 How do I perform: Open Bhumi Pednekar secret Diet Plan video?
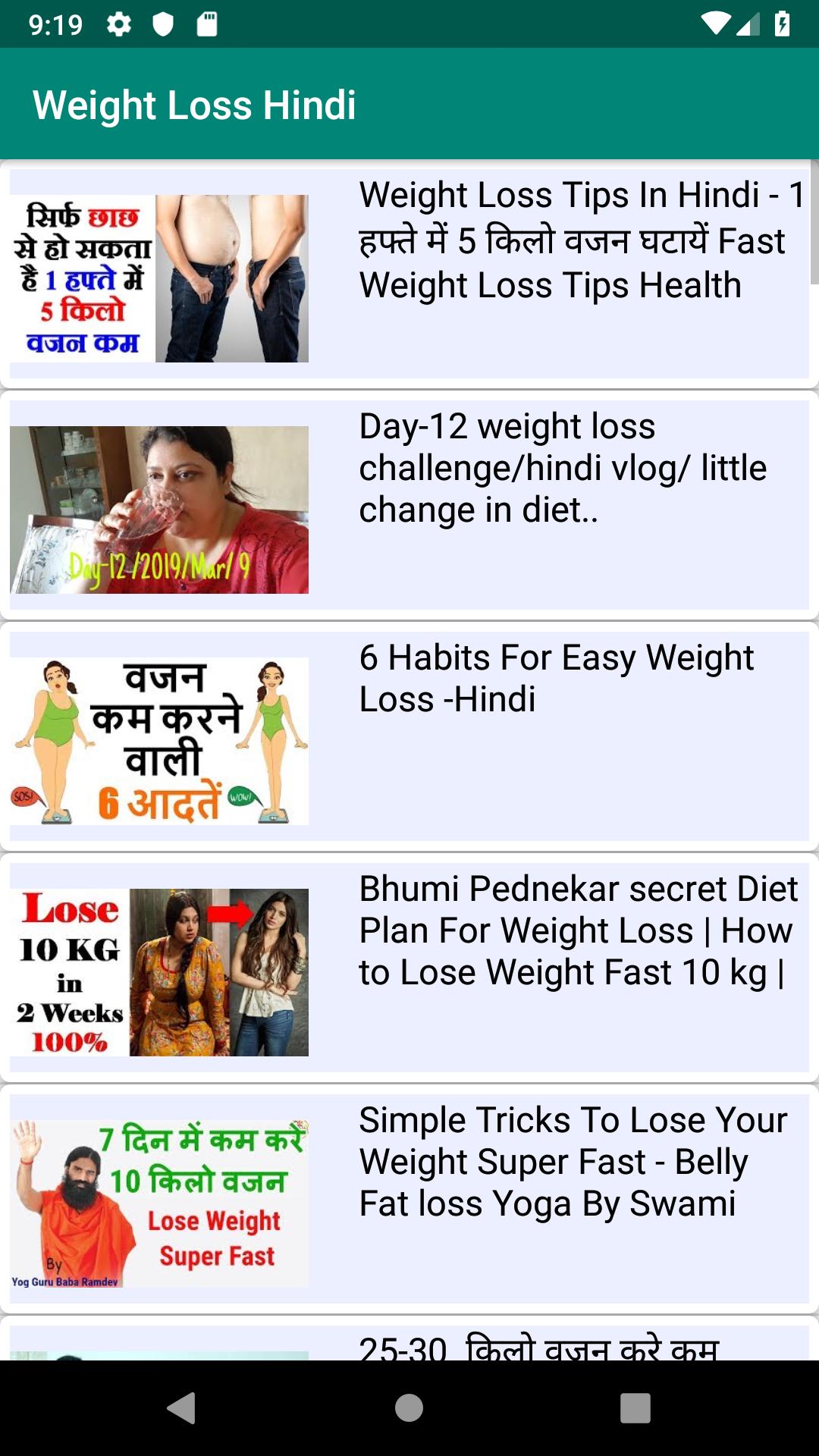click(x=409, y=967)
